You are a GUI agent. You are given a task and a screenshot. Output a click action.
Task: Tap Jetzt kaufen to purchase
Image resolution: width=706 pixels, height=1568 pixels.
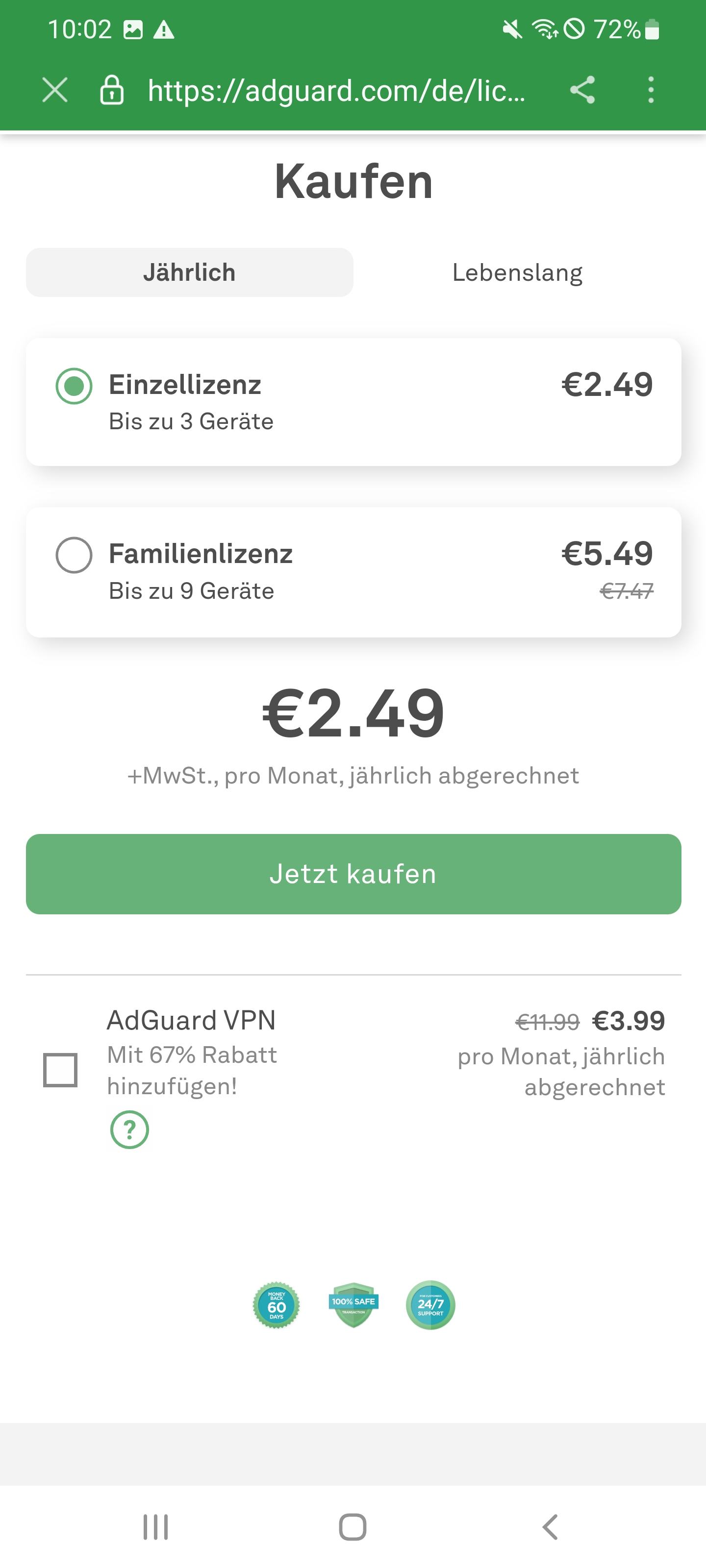click(353, 874)
